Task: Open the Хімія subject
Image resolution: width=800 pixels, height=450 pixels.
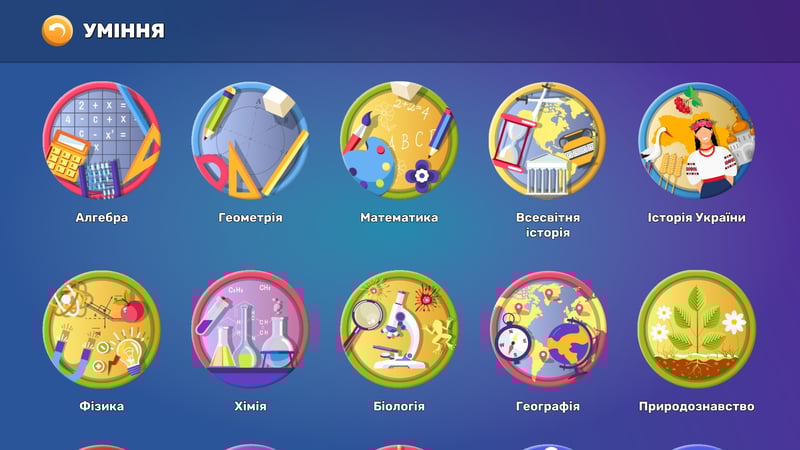Action: pyautogui.click(x=250, y=330)
